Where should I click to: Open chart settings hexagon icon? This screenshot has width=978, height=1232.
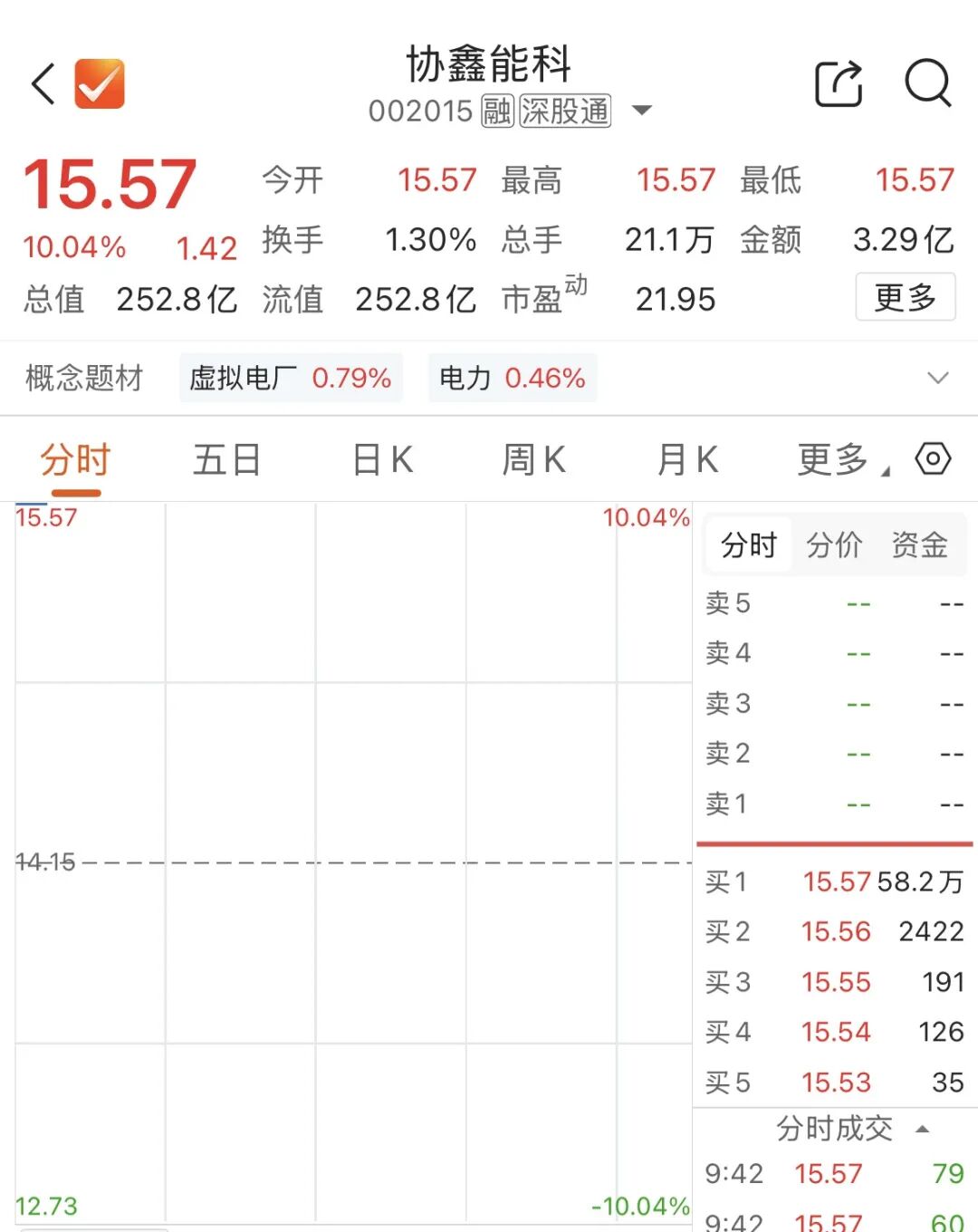934,458
